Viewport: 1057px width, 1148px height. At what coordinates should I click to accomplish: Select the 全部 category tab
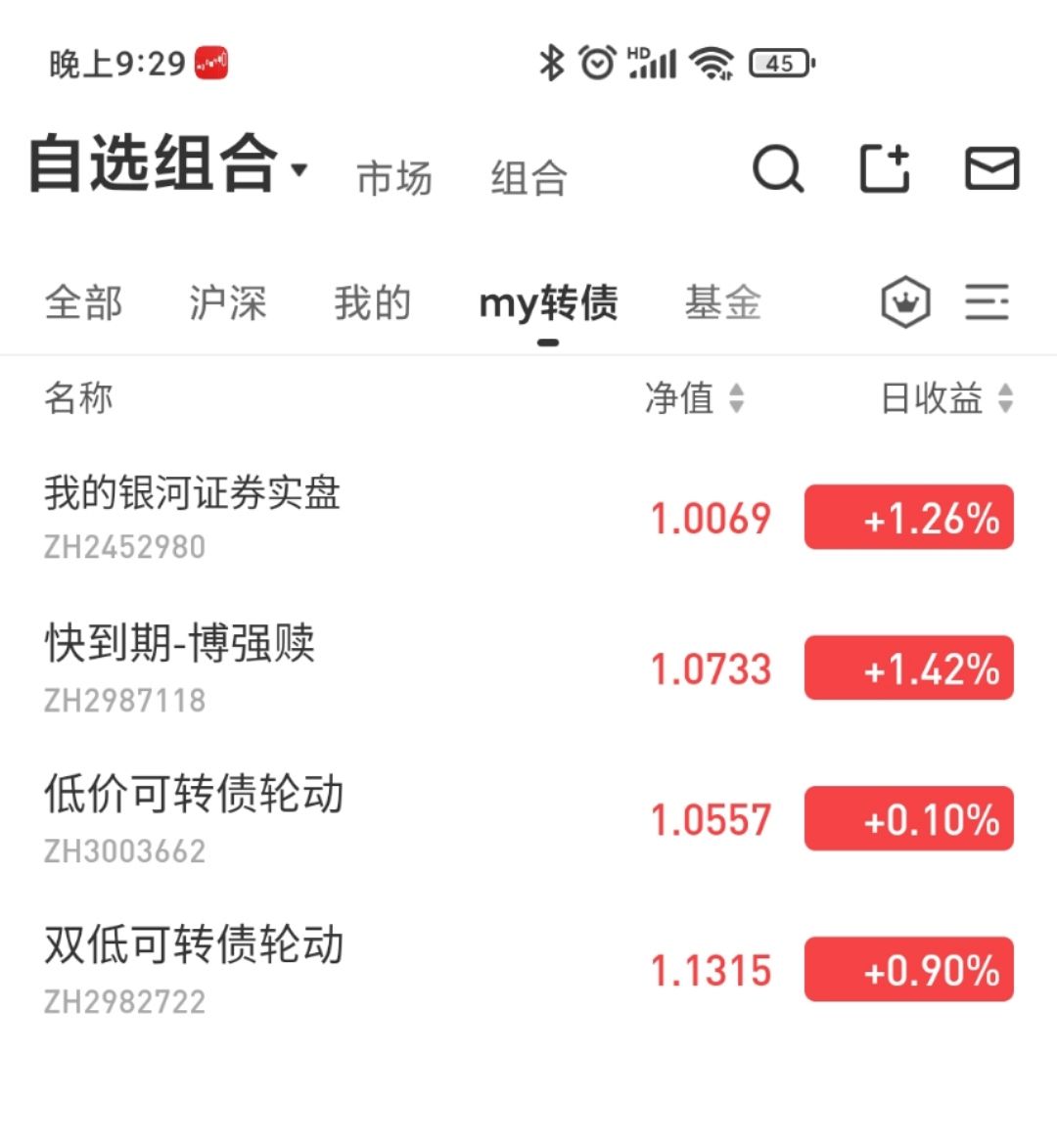tap(84, 302)
